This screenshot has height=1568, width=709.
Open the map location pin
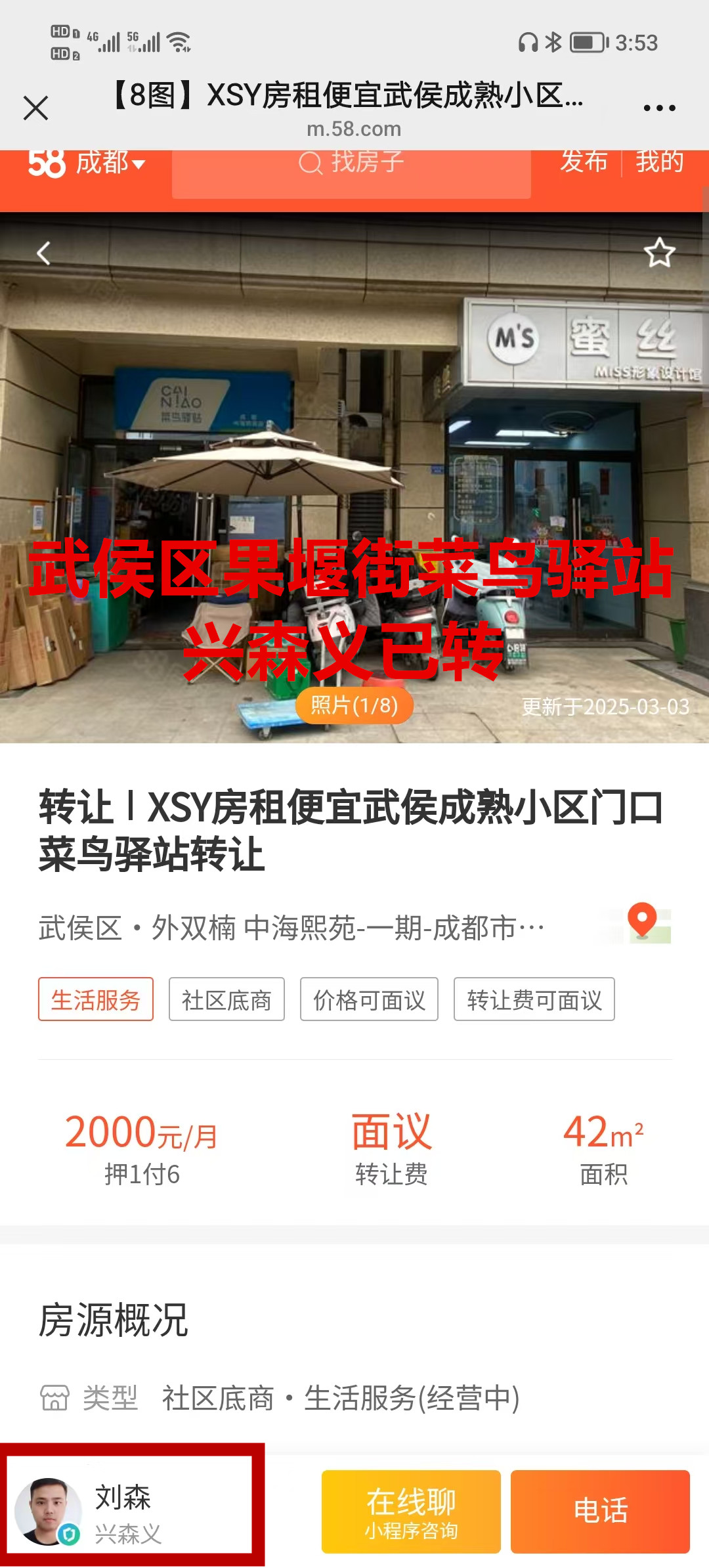pyautogui.click(x=643, y=923)
